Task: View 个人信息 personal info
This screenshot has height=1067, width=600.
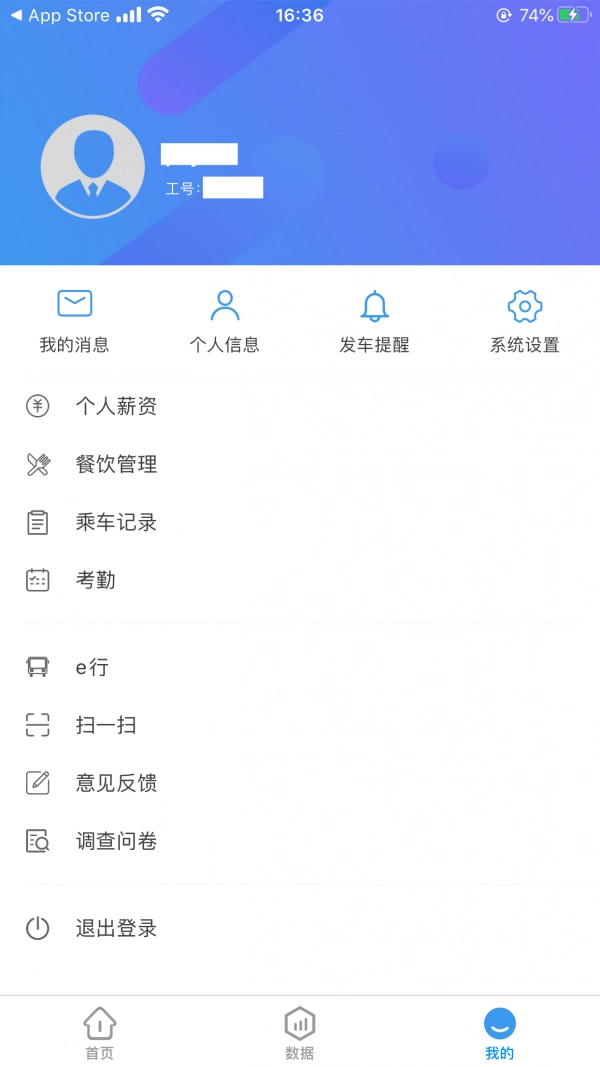Action: point(224,321)
